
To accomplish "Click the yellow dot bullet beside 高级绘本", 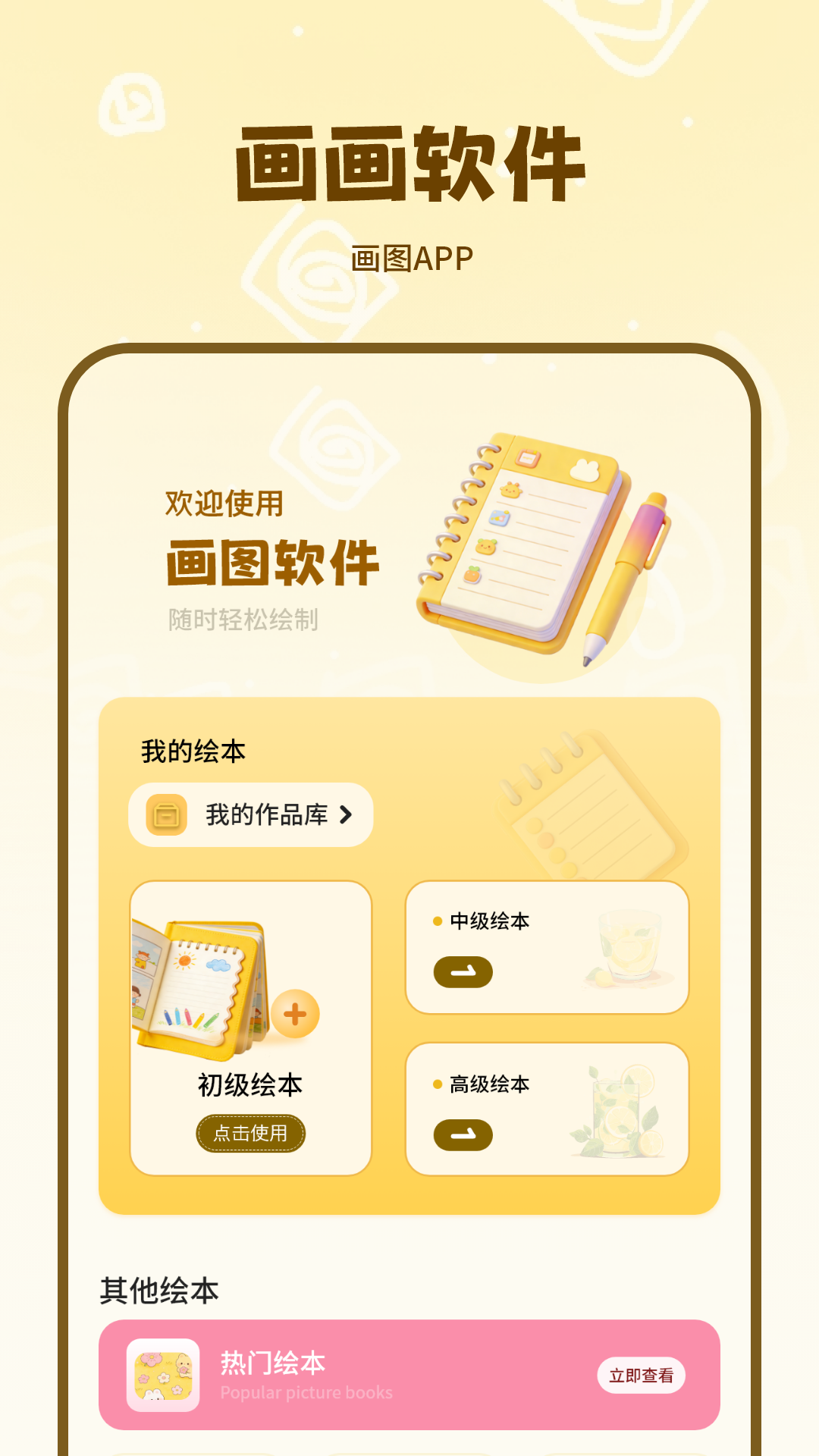I will pyautogui.click(x=436, y=1084).
